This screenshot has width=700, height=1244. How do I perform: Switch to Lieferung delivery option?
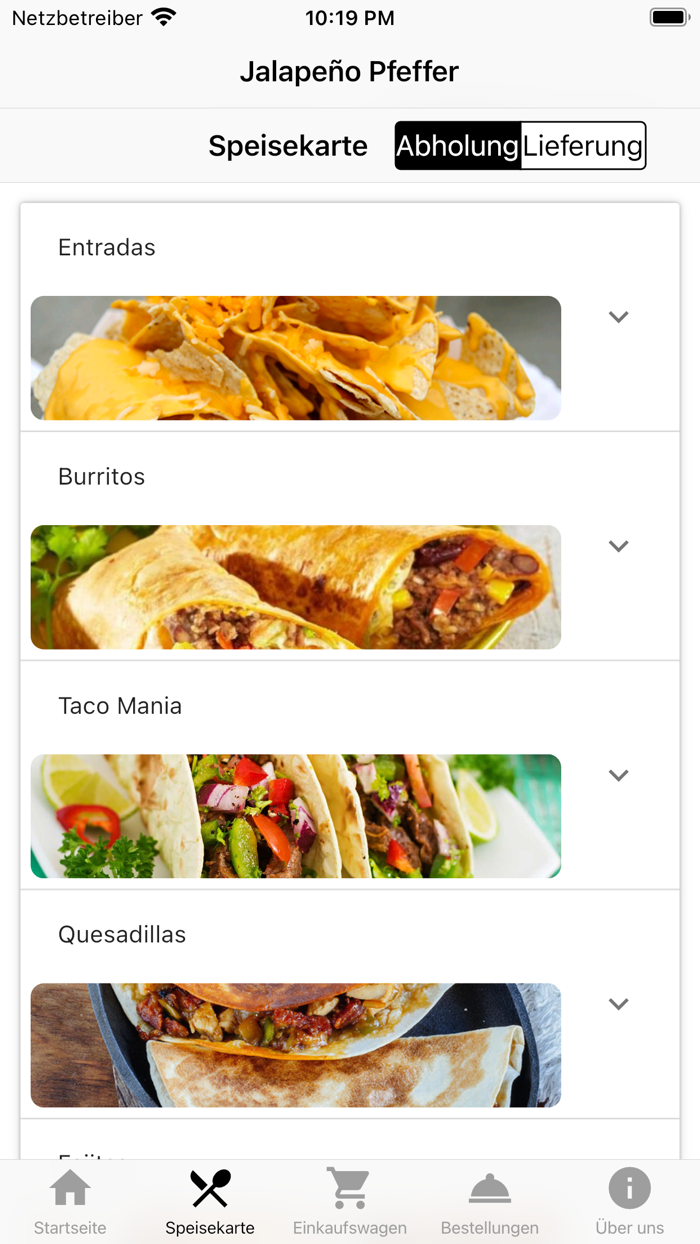coord(583,146)
